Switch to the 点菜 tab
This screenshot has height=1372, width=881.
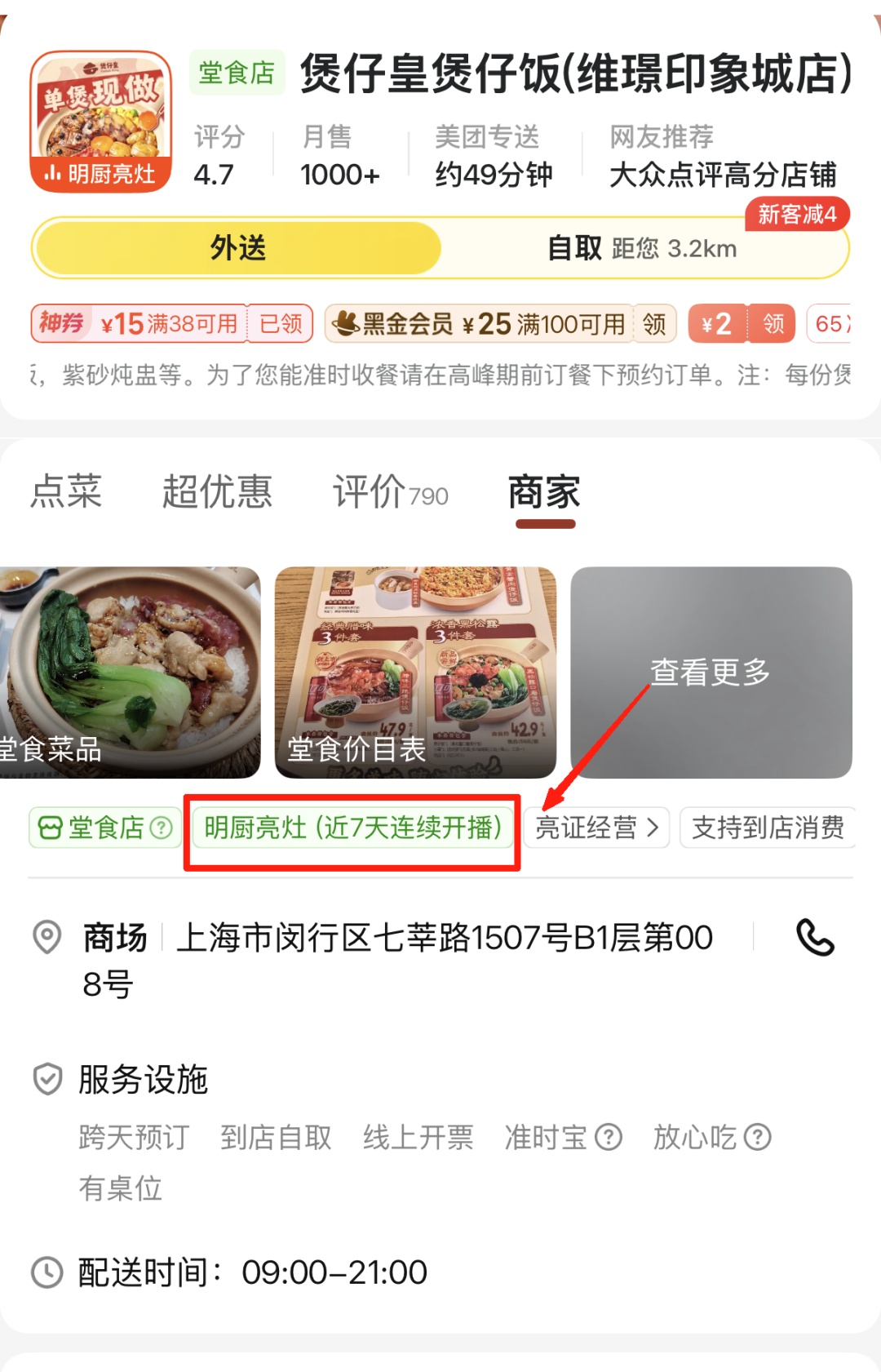66,492
